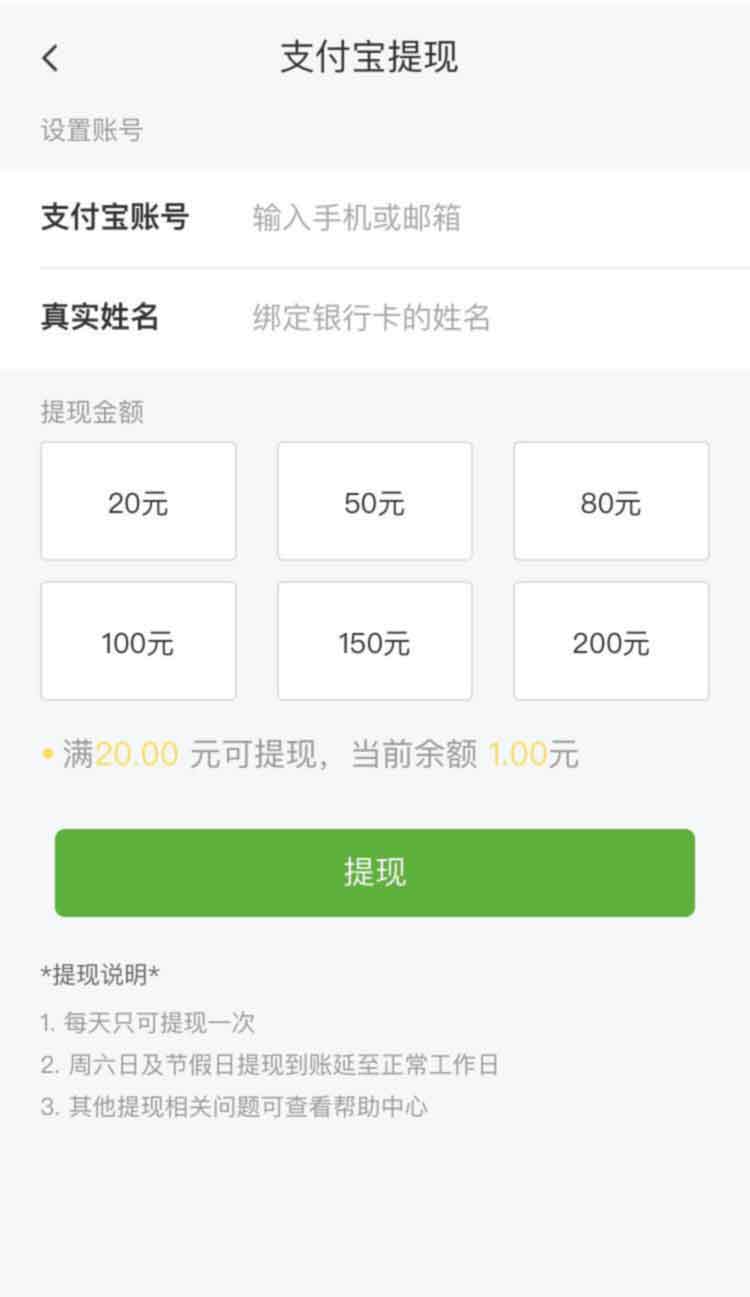Screen dimensions: 750x1297
Task: Go back using the top-left arrow
Action: pyautogui.click(x=50, y=58)
